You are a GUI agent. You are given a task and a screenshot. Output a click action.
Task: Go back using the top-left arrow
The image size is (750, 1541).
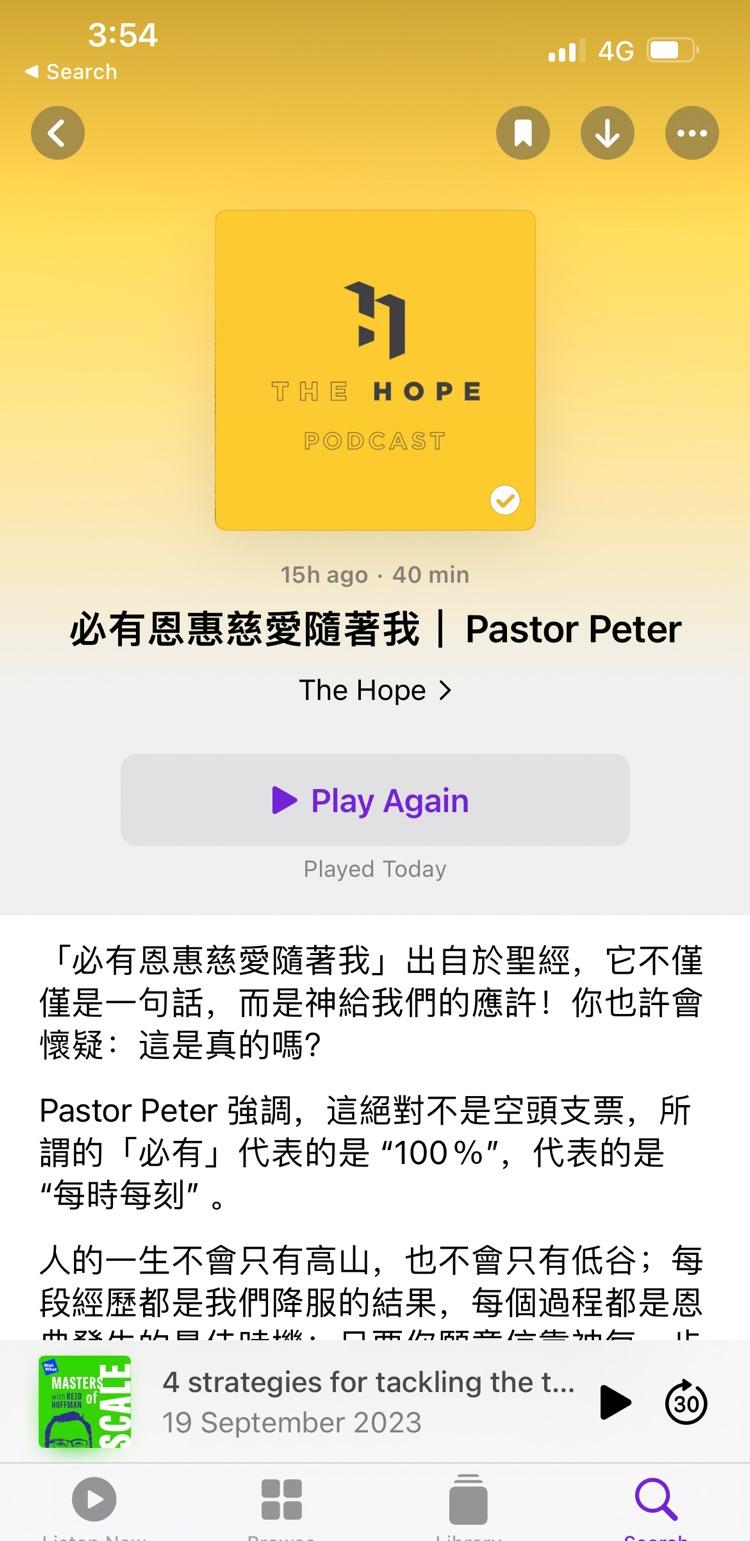coord(58,133)
